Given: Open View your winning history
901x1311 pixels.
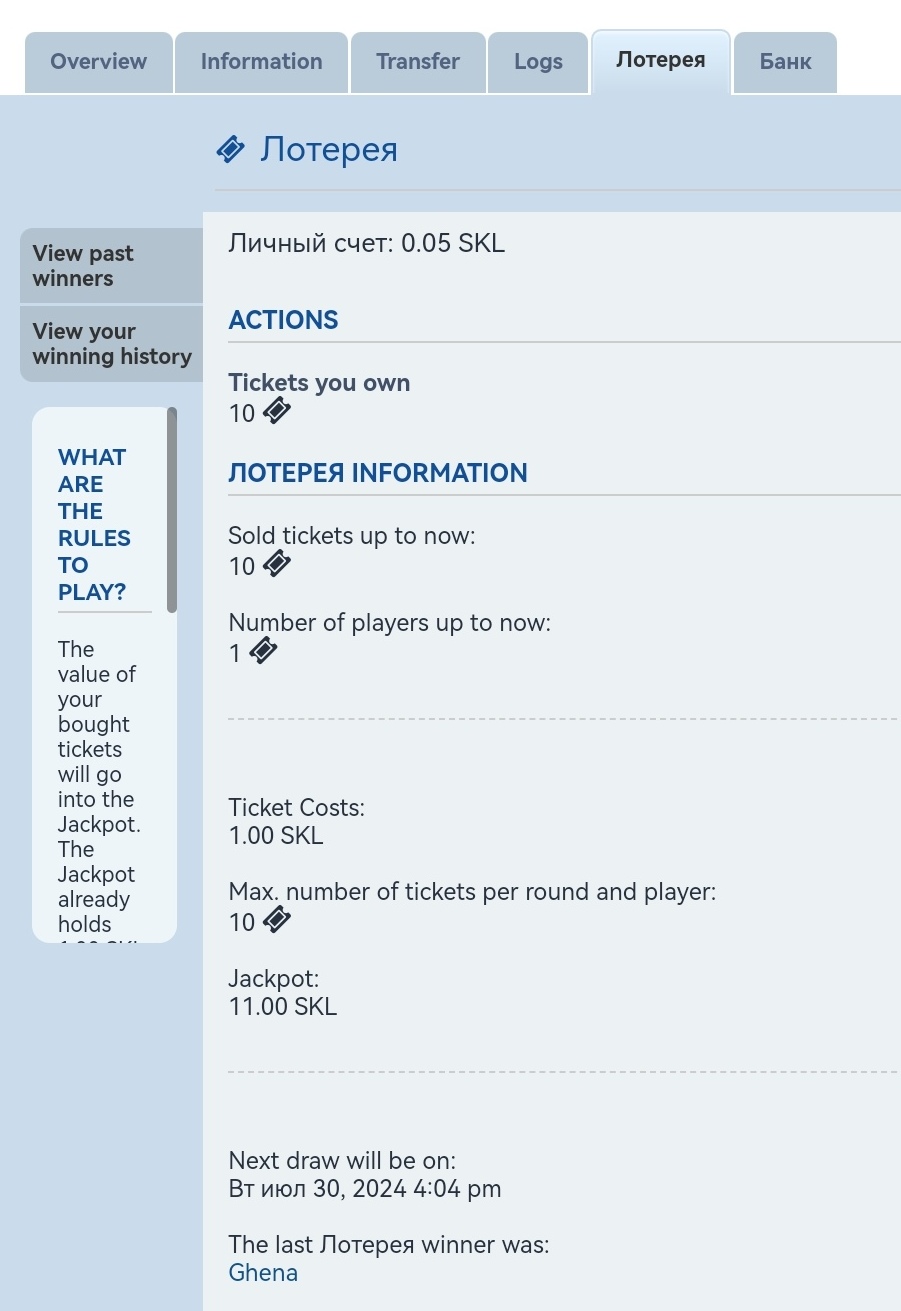Looking at the screenshot, I should pyautogui.click(x=111, y=344).
